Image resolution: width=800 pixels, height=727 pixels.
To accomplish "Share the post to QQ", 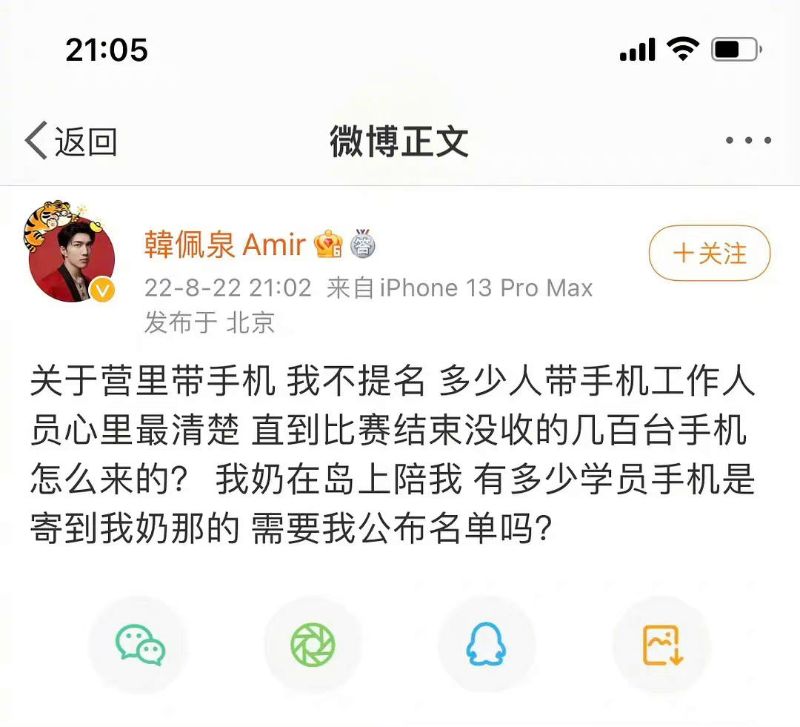I will click(487, 645).
